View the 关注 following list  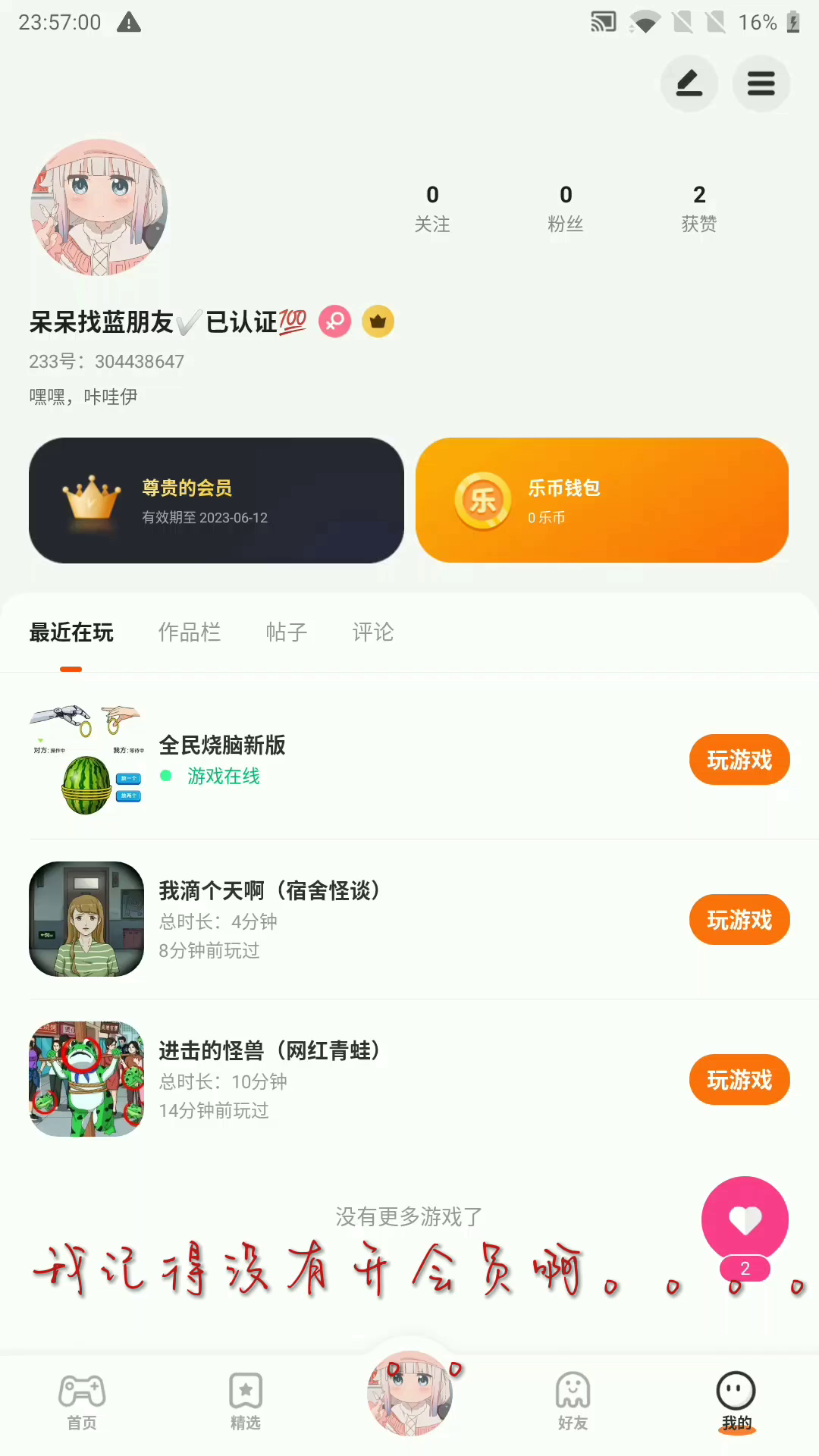432,209
